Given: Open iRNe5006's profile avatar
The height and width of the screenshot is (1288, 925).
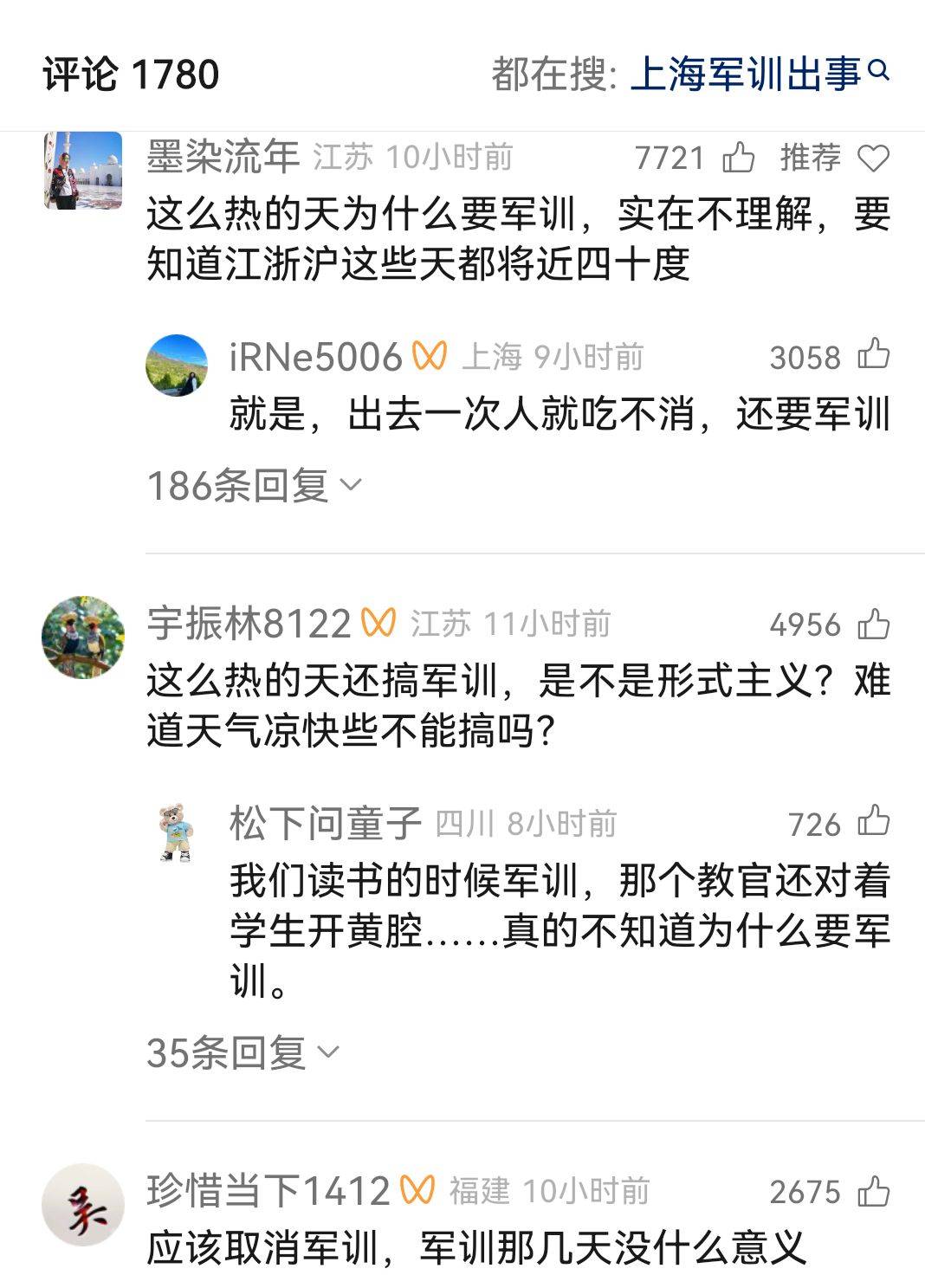Looking at the screenshot, I should pos(177,366).
